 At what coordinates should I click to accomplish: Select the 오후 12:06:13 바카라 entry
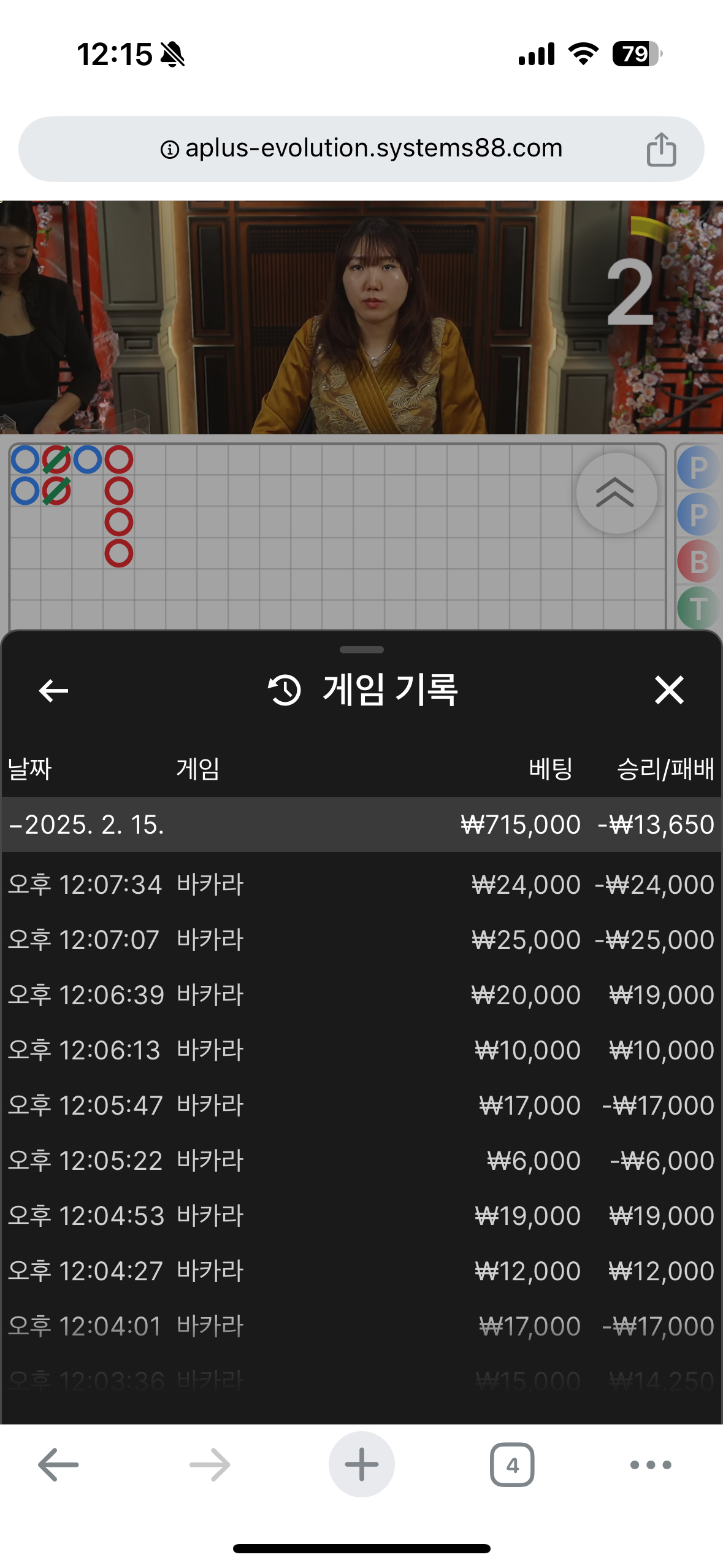361,1050
